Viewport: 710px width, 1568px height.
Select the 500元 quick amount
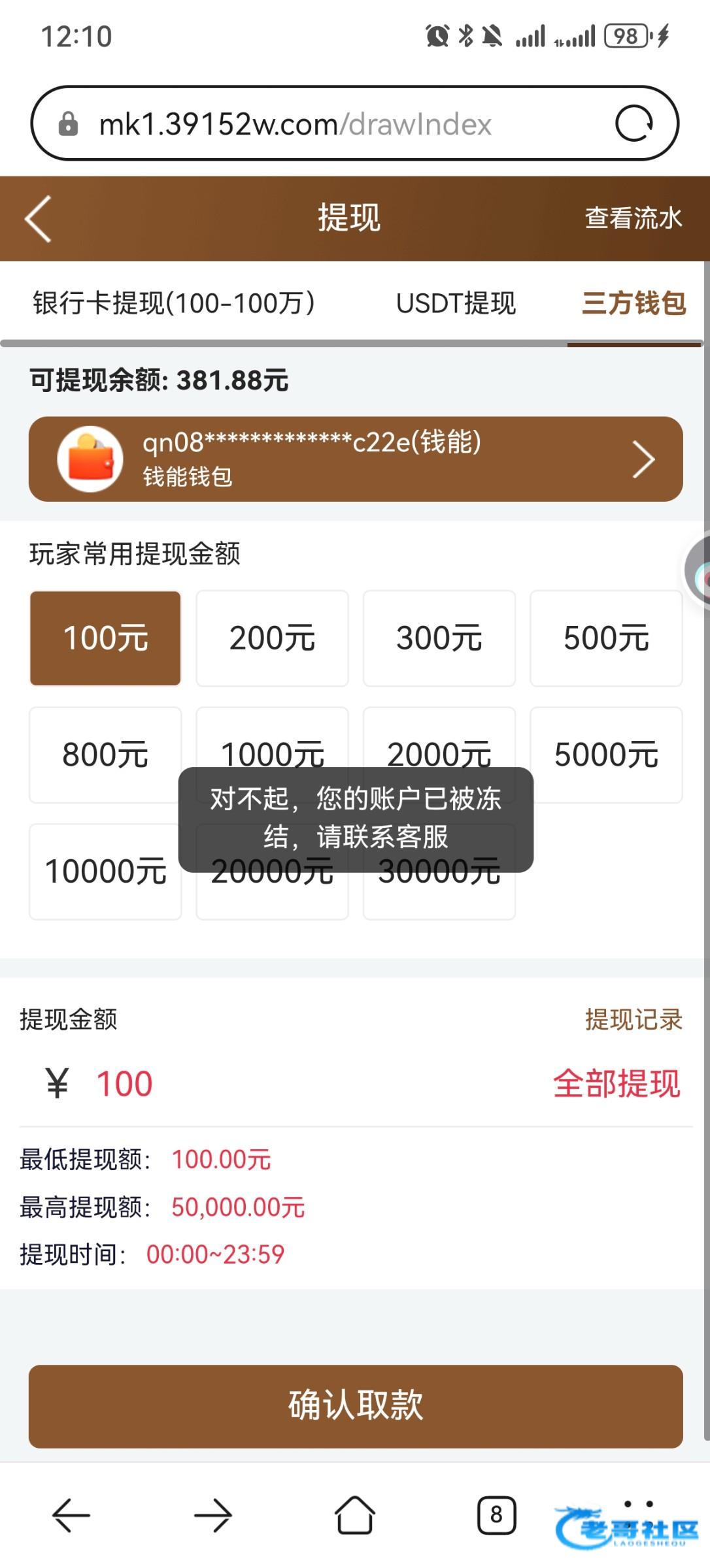[605, 638]
